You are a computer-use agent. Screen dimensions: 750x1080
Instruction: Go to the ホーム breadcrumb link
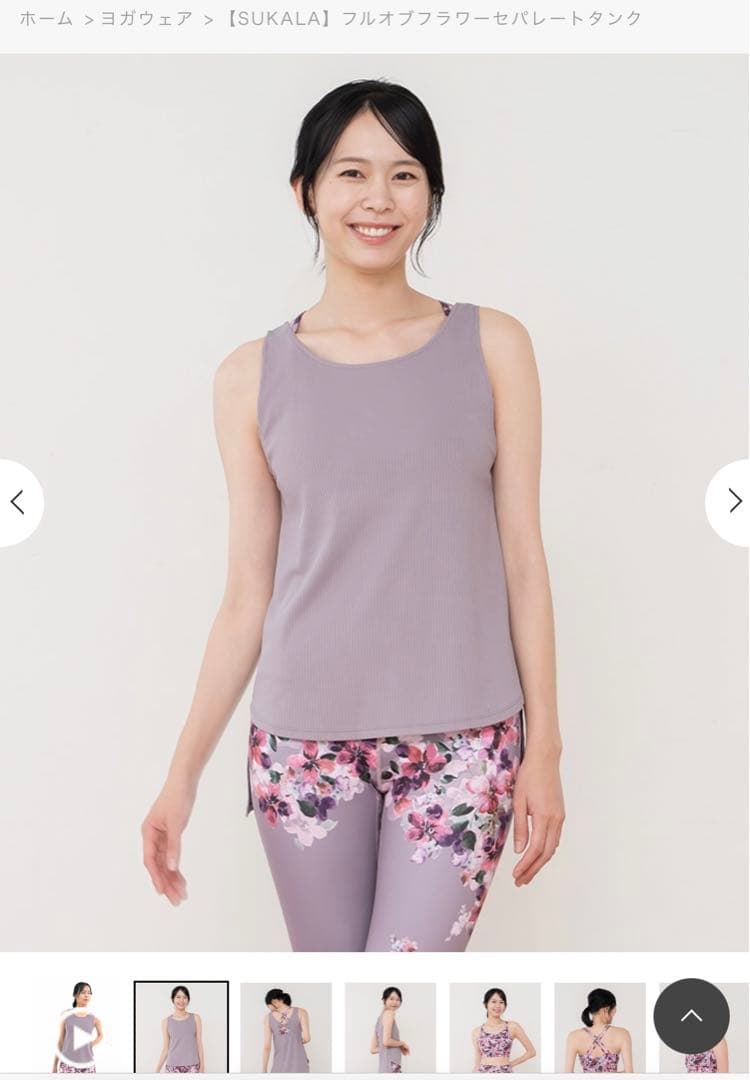[x=46, y=18]
